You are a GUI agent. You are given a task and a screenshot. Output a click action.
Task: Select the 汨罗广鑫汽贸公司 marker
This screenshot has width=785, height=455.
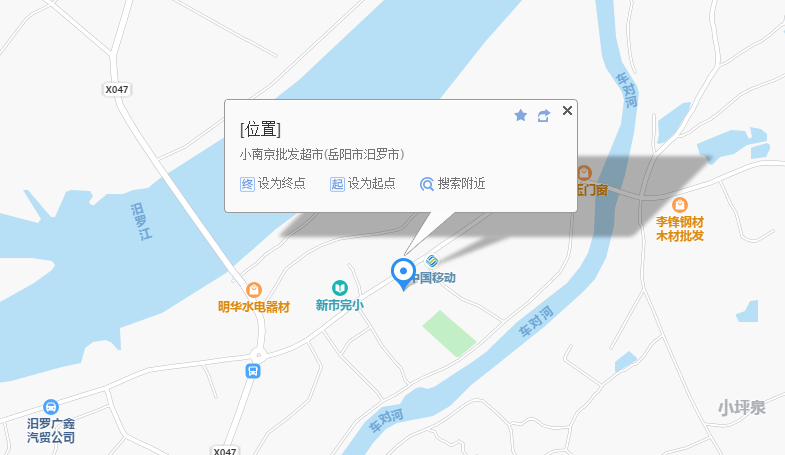(51, 407)
